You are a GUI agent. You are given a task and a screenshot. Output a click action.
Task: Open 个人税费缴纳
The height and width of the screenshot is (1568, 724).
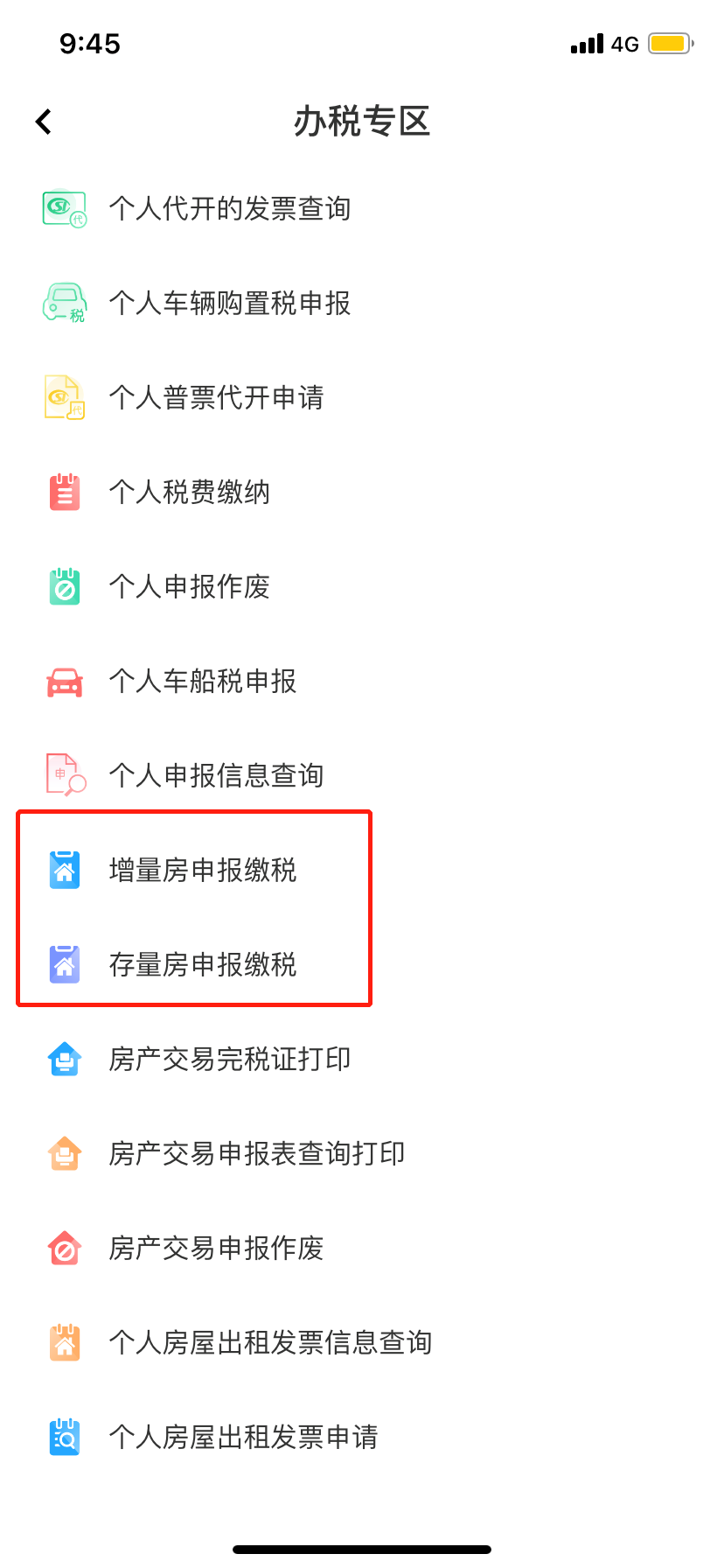(362, 492)
